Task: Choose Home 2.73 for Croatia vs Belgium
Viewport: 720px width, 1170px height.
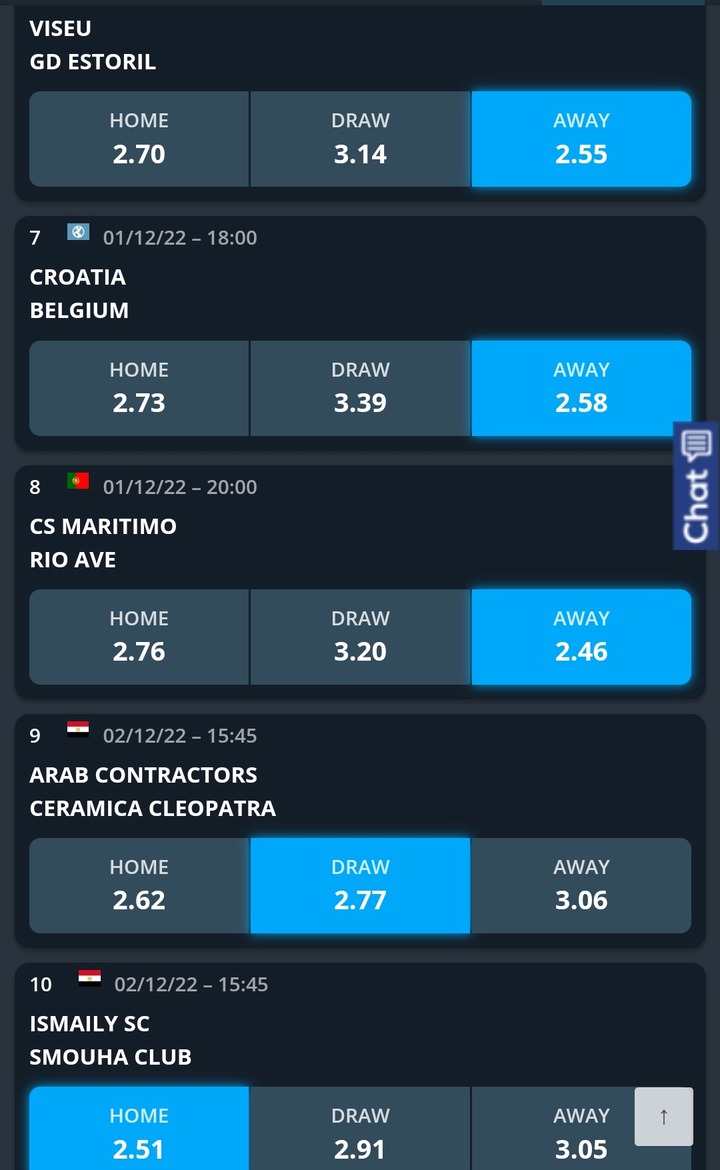Action: [x=139, y=388]
